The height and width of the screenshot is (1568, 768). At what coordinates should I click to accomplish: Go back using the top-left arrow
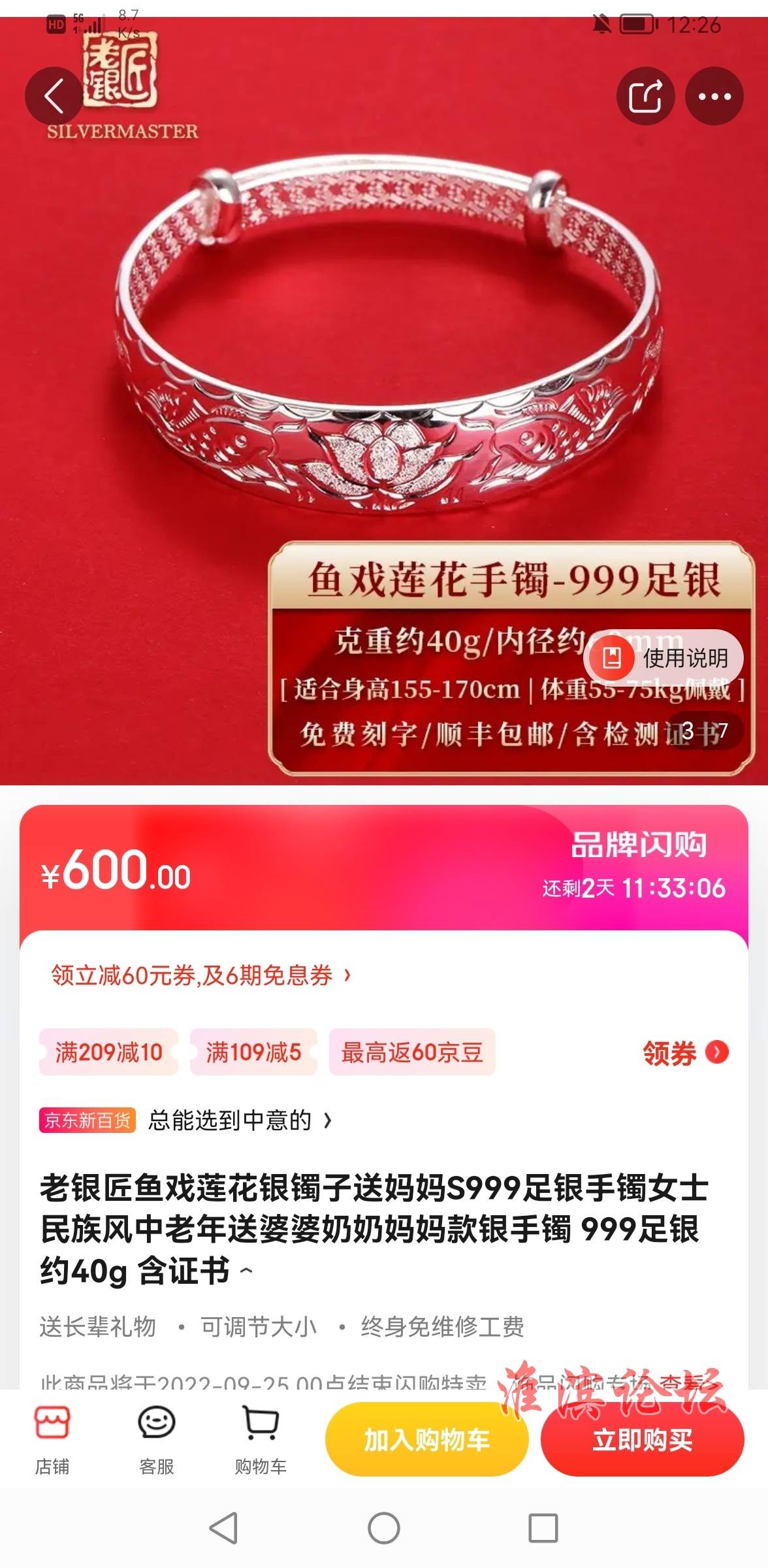[x=54, y=97]
